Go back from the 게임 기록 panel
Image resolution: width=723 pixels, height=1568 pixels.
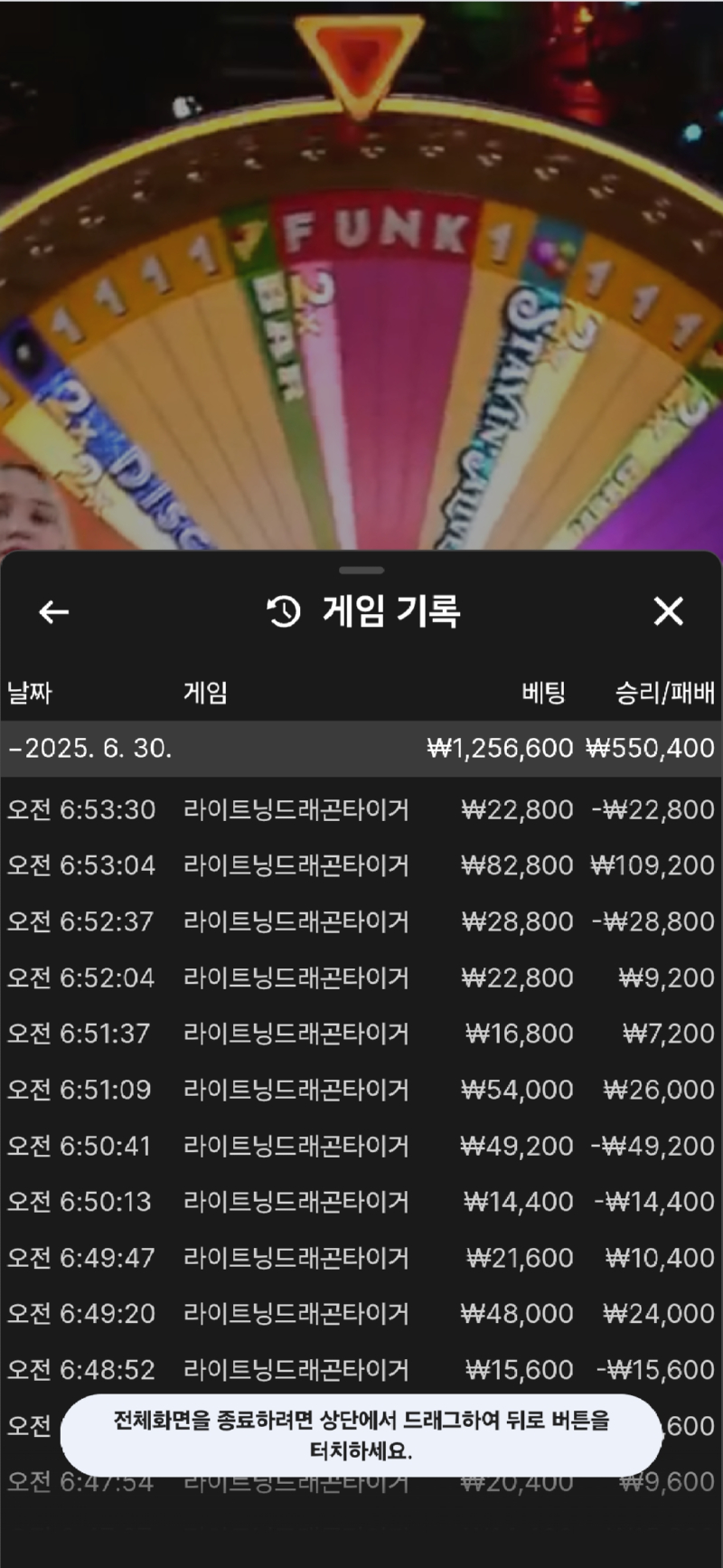point(53,612)
